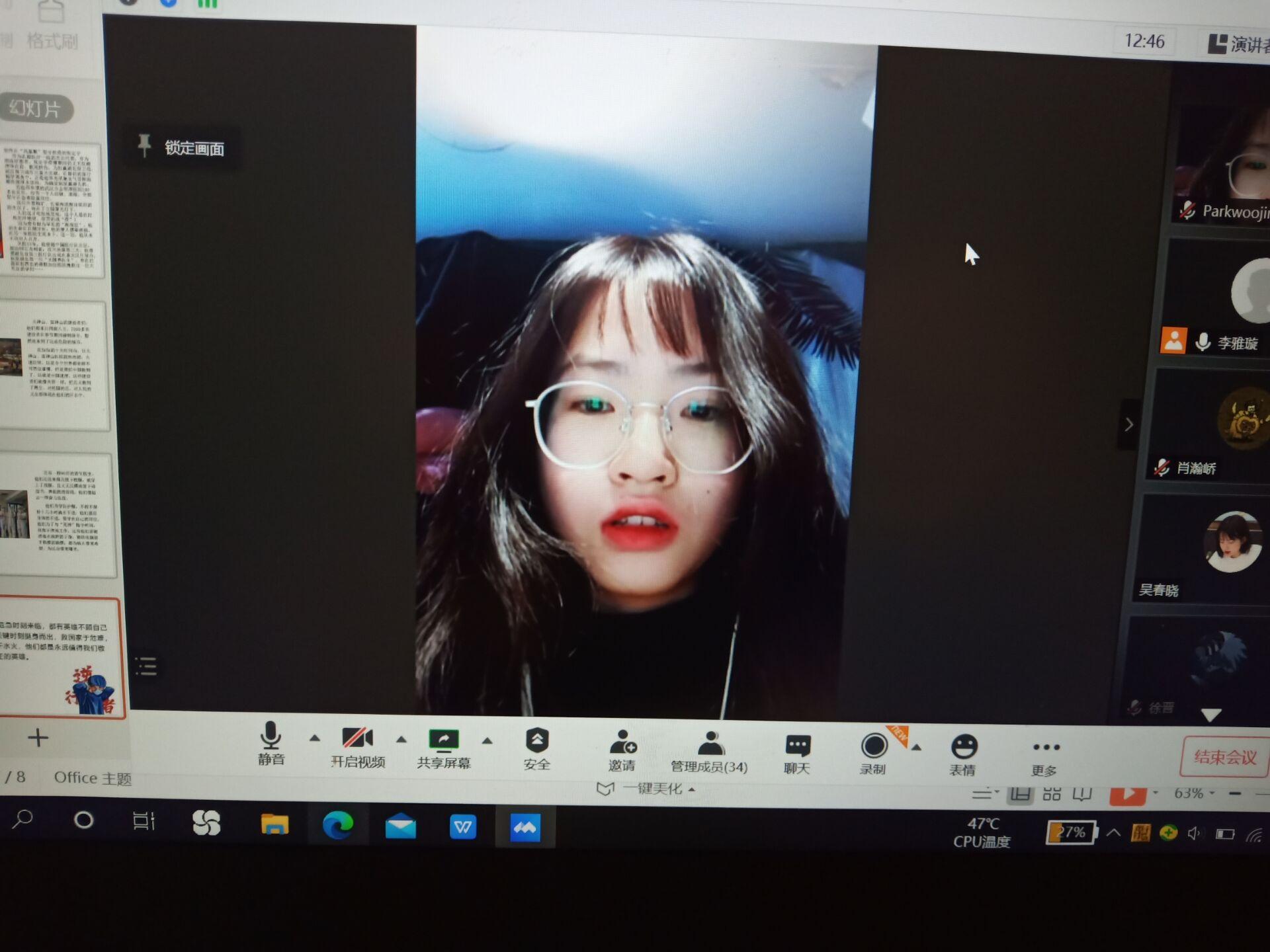Invite participants using 邀请
This screenshot has height=952, width=1270.
tap(622, 750)
